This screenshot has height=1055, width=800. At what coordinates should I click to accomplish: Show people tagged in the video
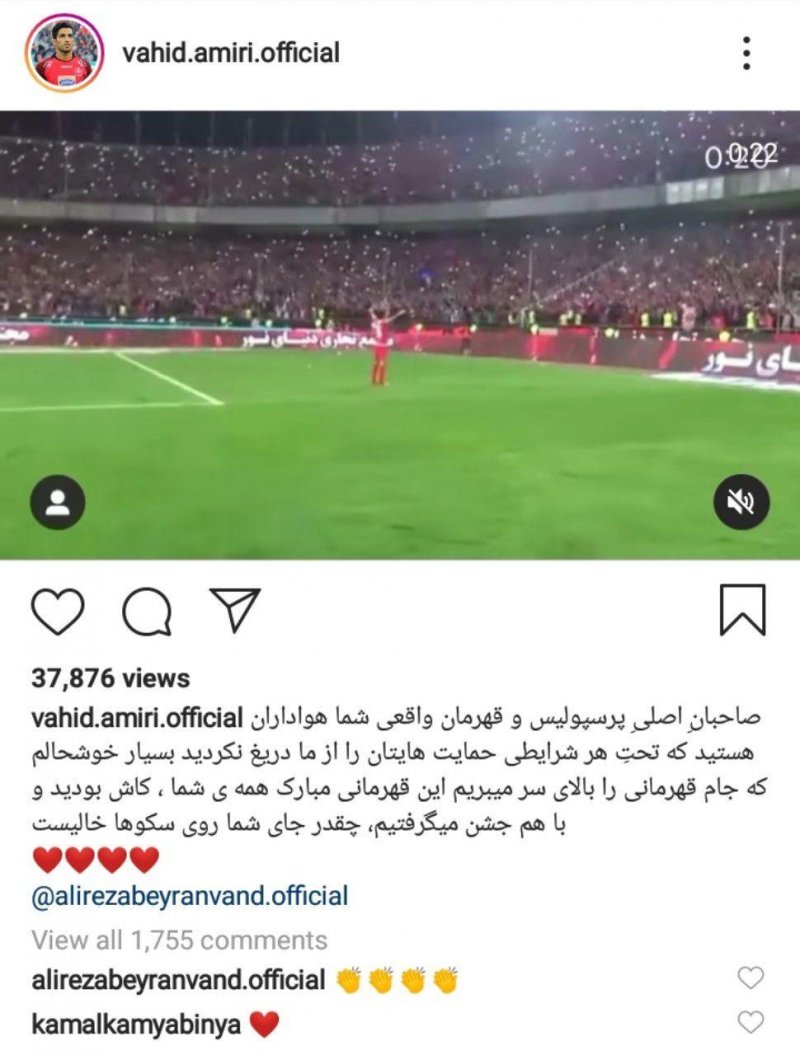(x=58, y=502)
